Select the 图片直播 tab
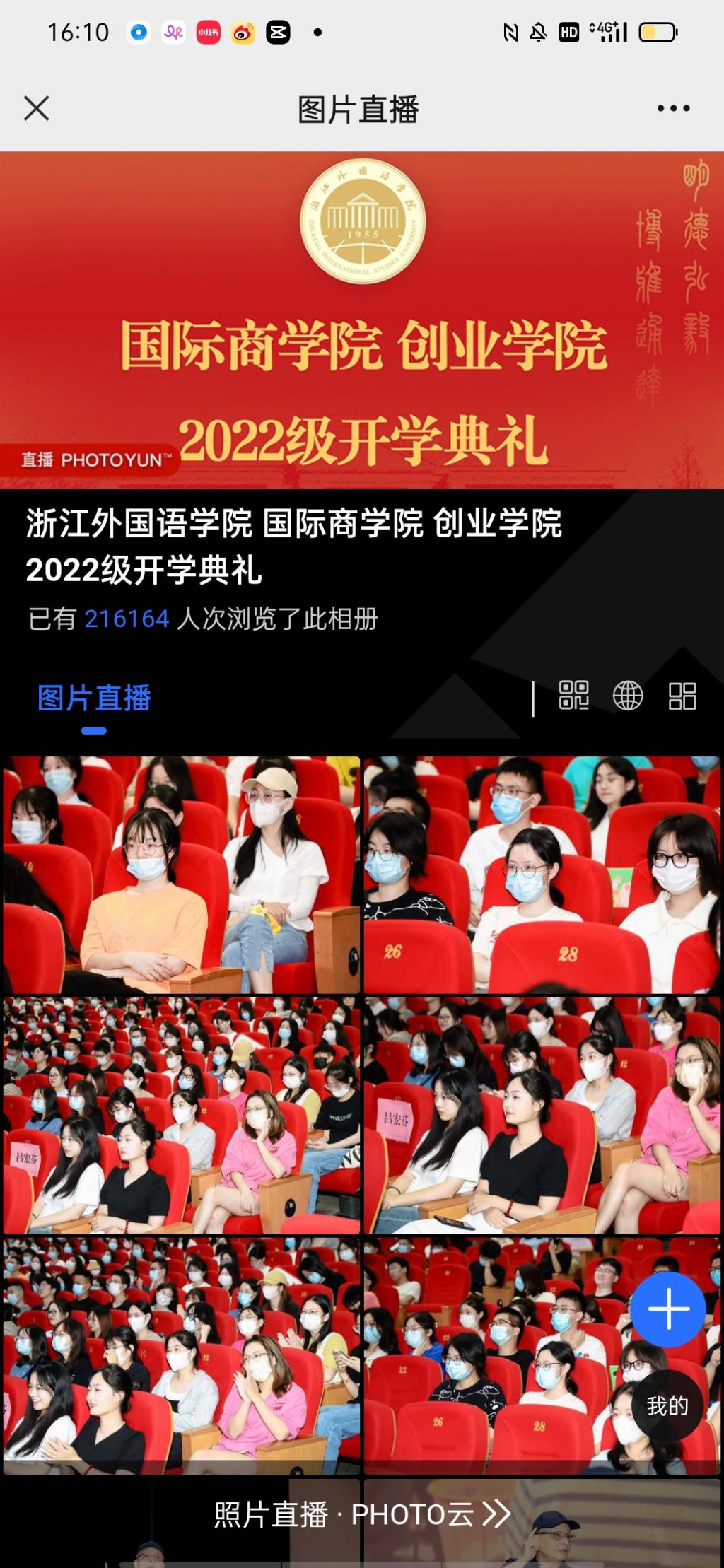Viewport: 724px width, 1568px height. [94, 698]
